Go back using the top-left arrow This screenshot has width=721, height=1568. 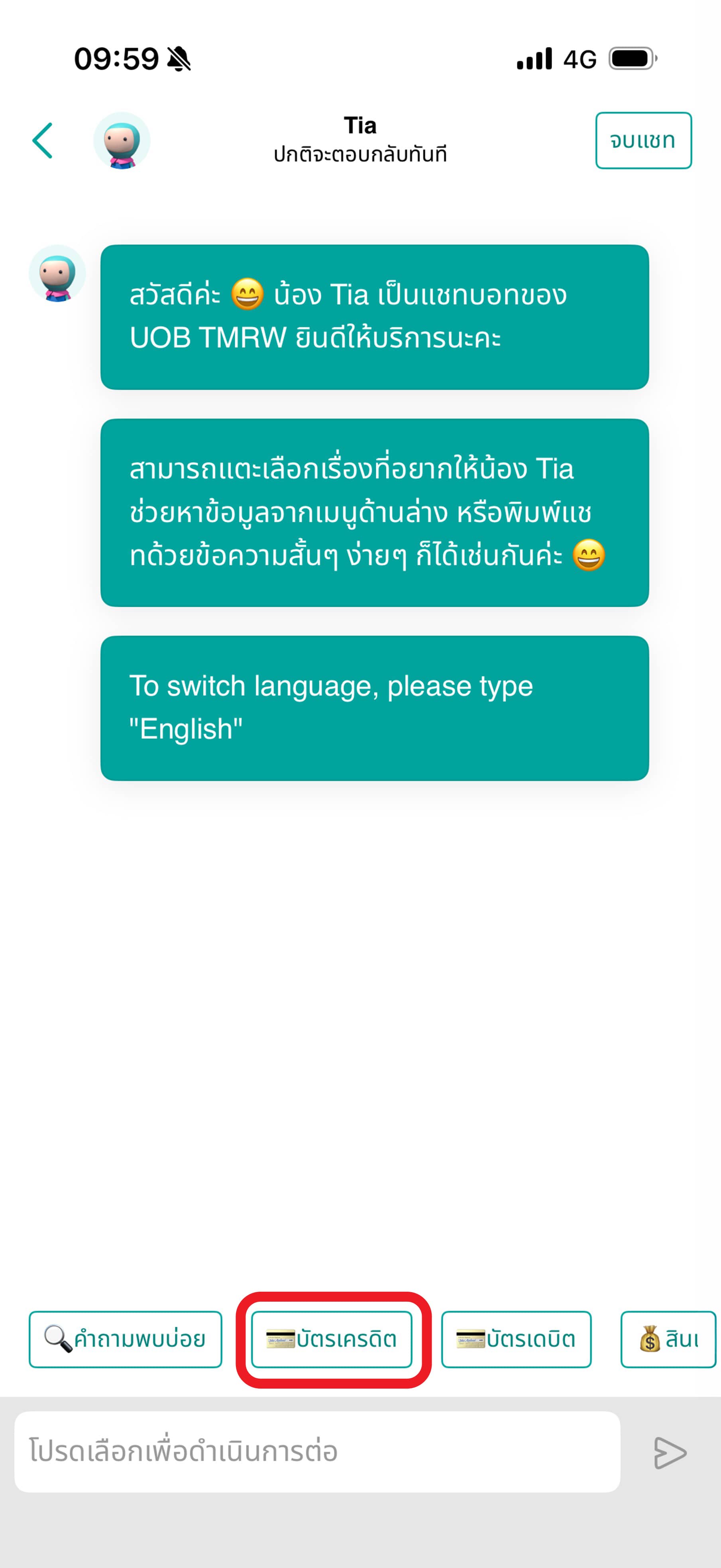pyautogui.click(x=43, y=141)
